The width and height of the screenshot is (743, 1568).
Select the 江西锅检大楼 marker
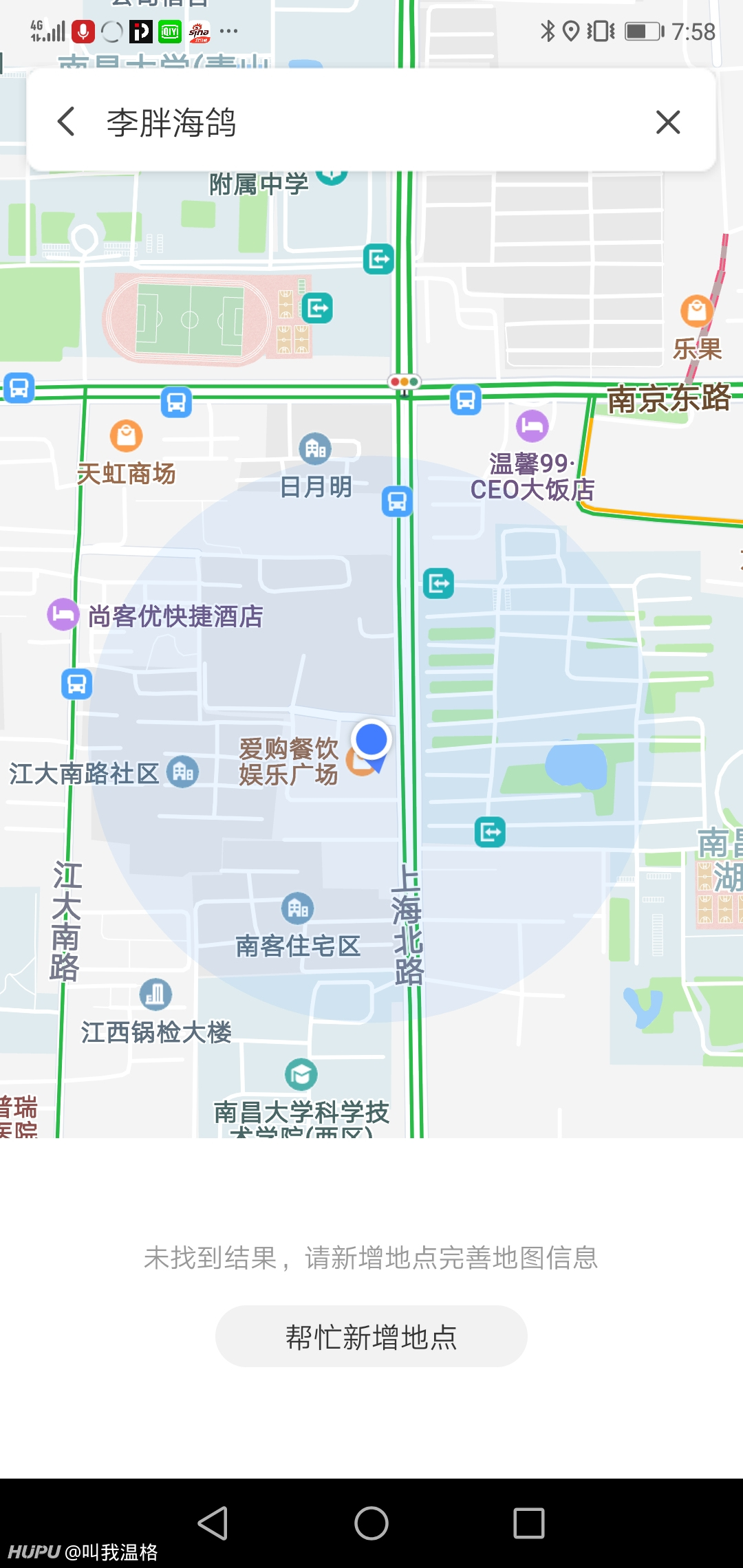click(x=156, y=994)
